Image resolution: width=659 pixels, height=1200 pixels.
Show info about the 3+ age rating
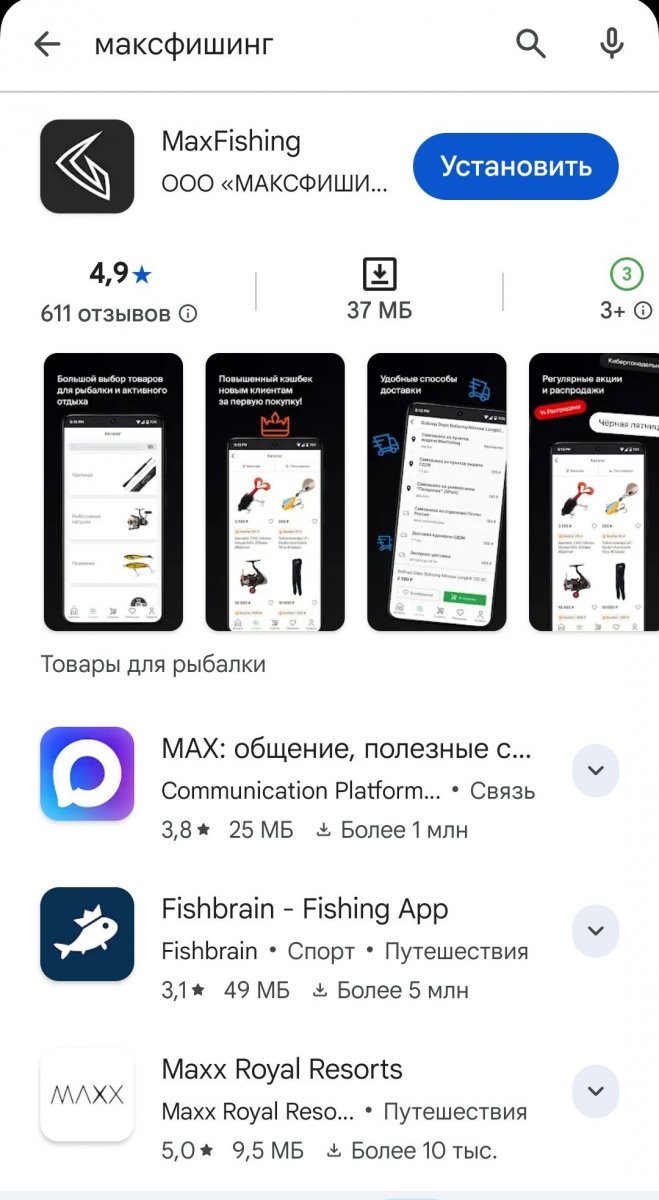[x=643, y=311]
